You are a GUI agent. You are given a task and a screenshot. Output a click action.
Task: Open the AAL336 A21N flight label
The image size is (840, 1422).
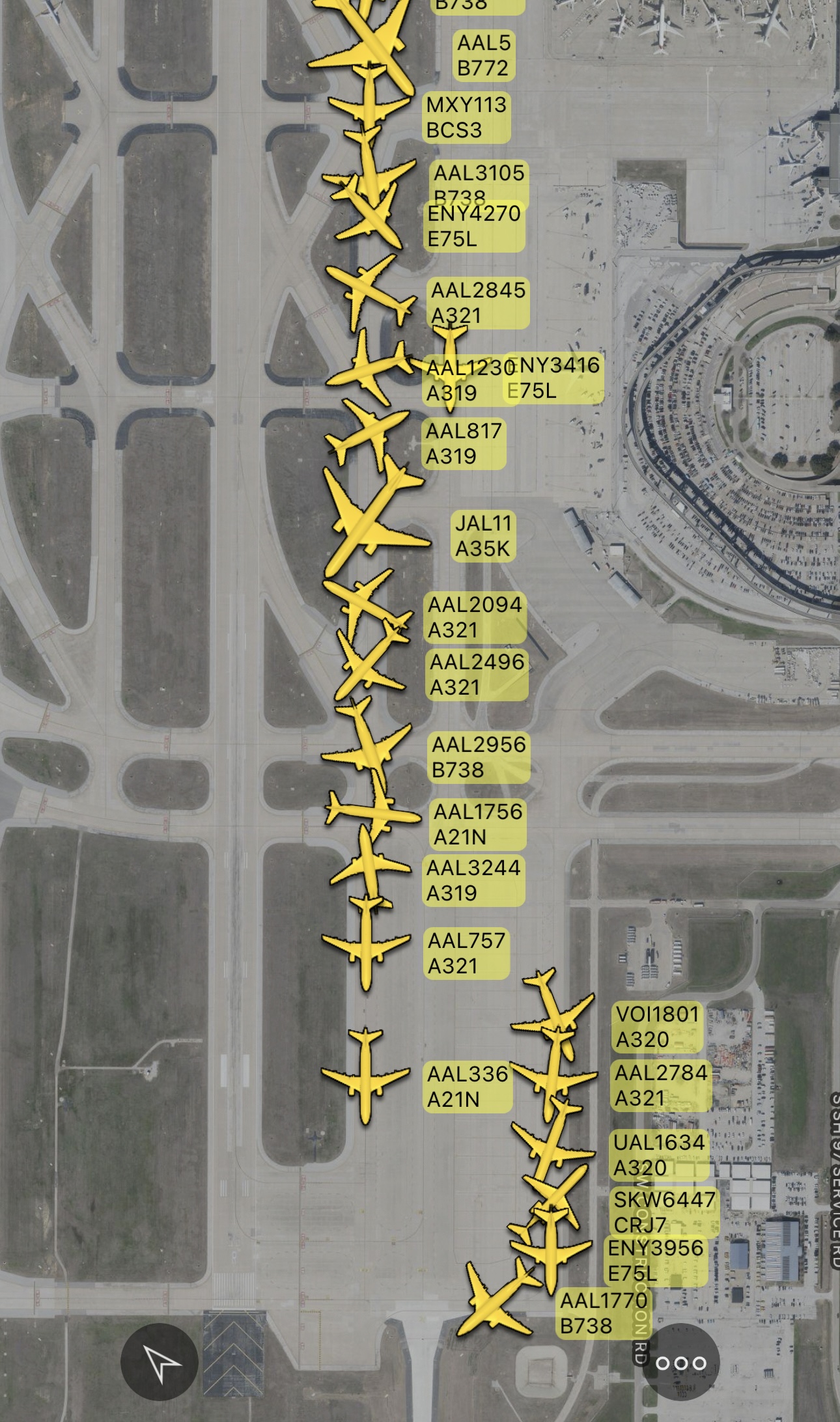click(x=468, y=1087)
